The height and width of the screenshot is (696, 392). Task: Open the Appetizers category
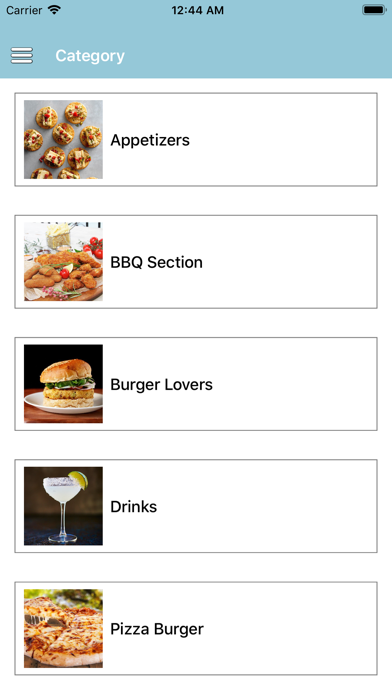tap(196, 139)
